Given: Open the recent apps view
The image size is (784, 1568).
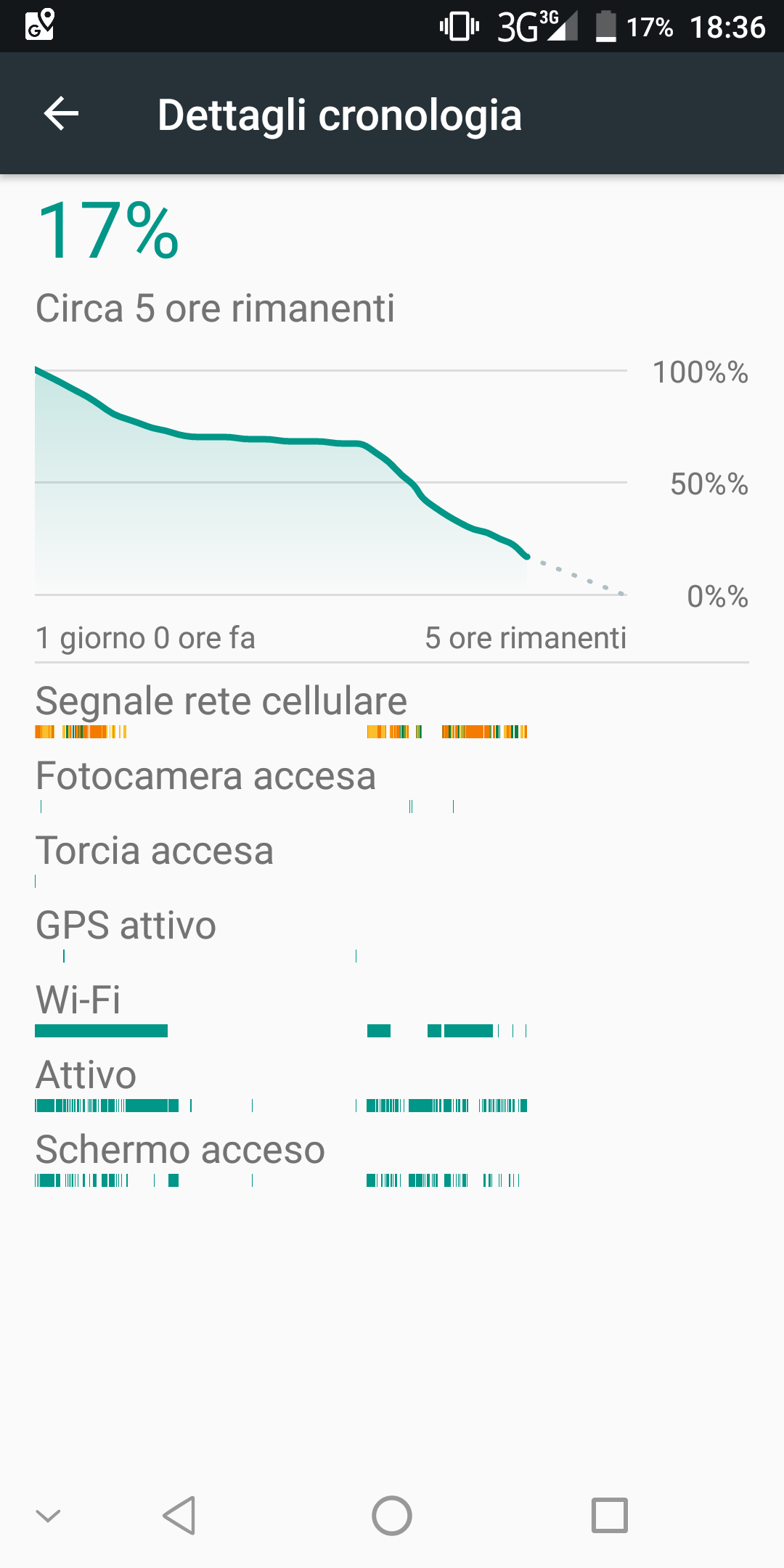Looking at the screenshot, I should coord(609,1515).
